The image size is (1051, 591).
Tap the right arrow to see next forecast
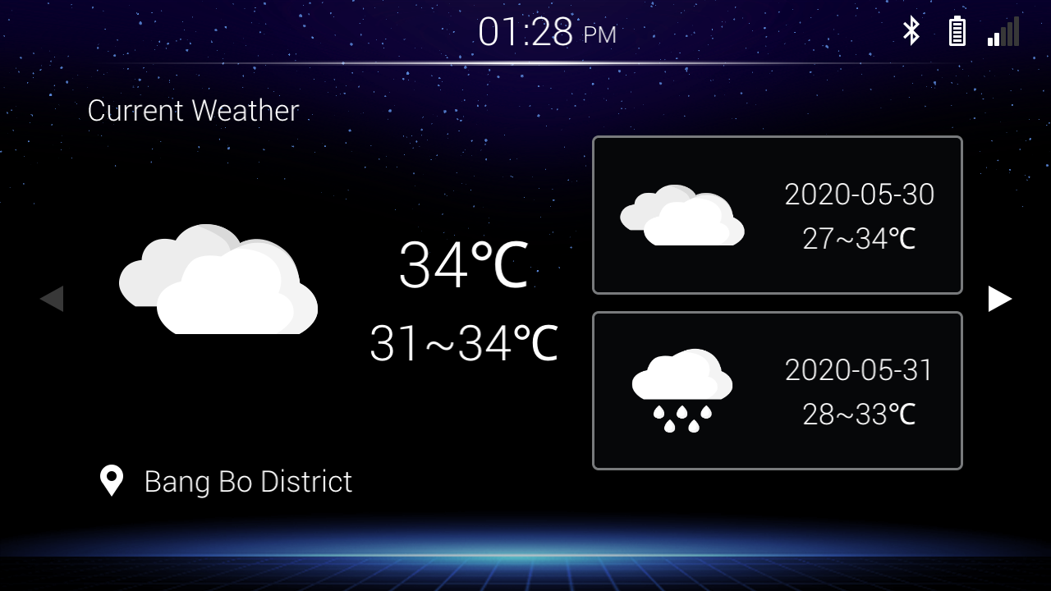tap(999, 299)
